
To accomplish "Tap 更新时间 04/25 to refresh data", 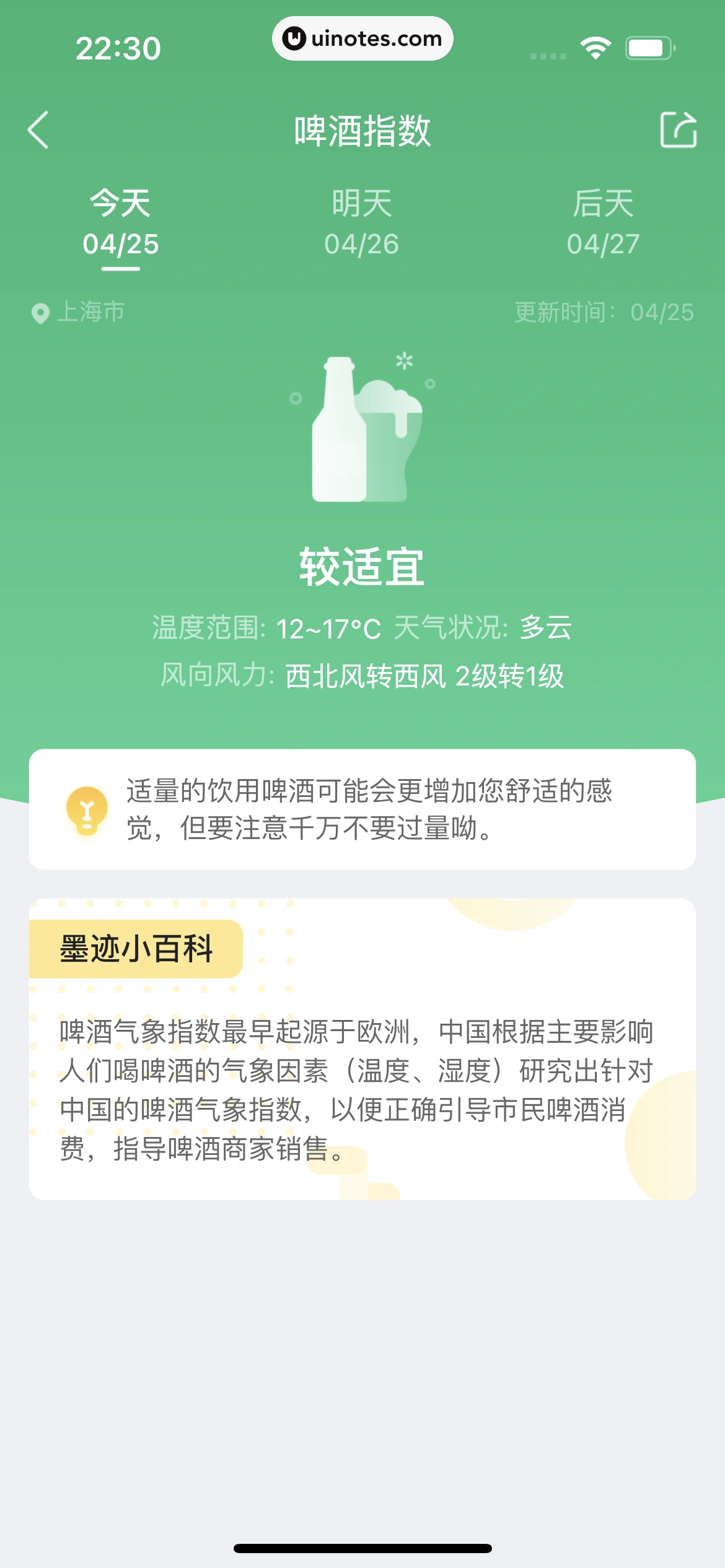I will tap(604, 312).
